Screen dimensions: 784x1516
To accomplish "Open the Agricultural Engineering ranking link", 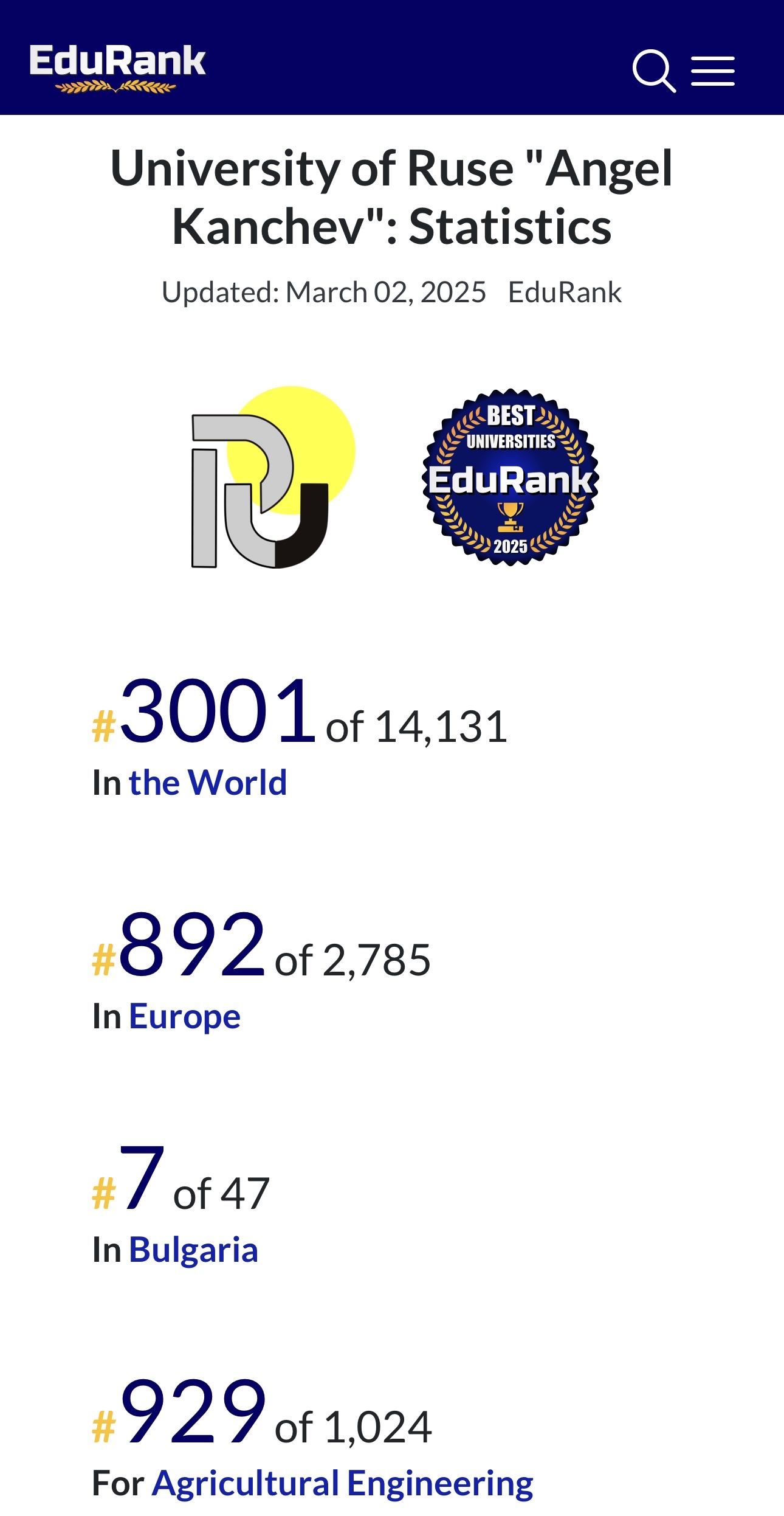I will 342,1483.
